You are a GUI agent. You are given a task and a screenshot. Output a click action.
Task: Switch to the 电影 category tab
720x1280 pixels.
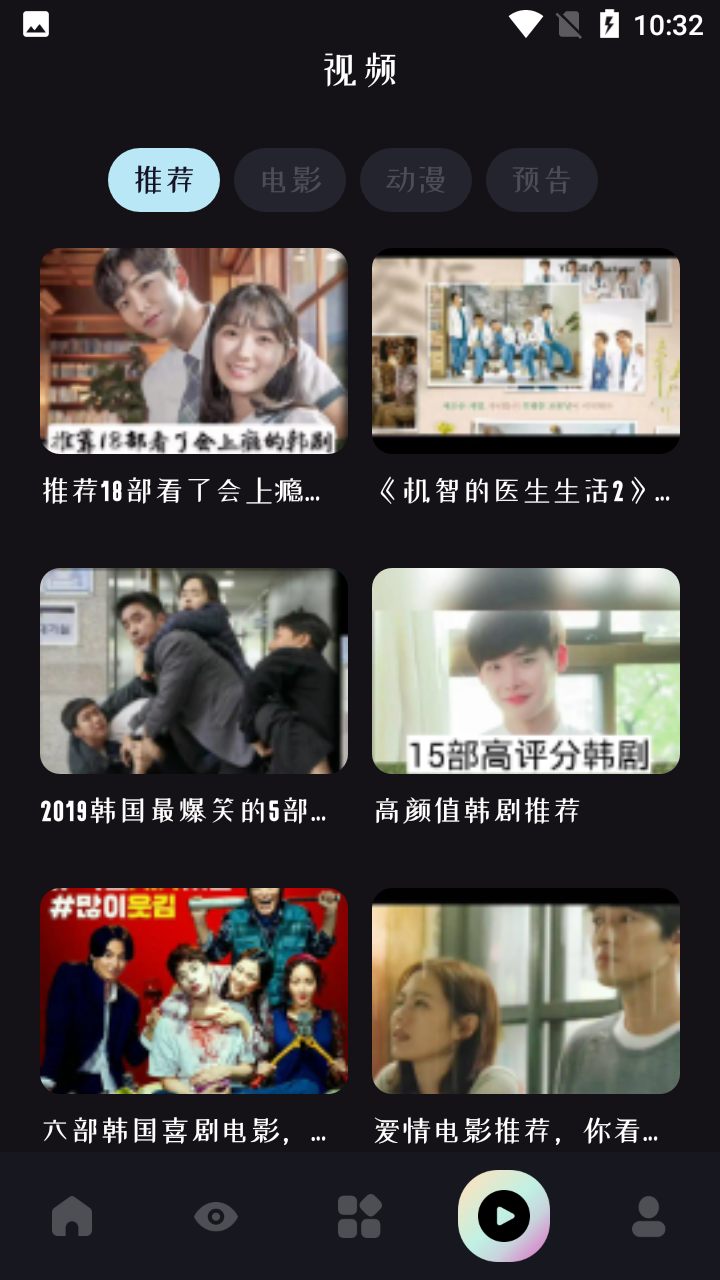click(290, 180)
